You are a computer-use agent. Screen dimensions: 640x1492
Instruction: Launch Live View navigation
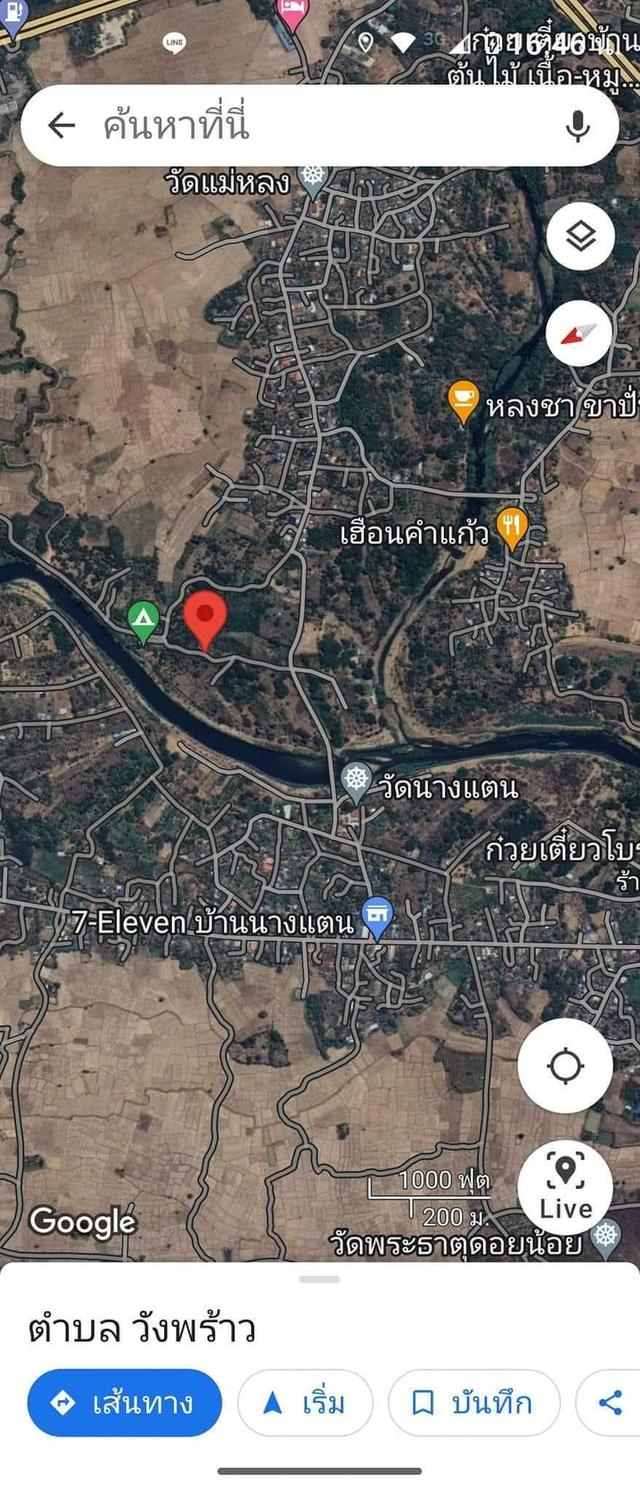[x=565, y=1187]
